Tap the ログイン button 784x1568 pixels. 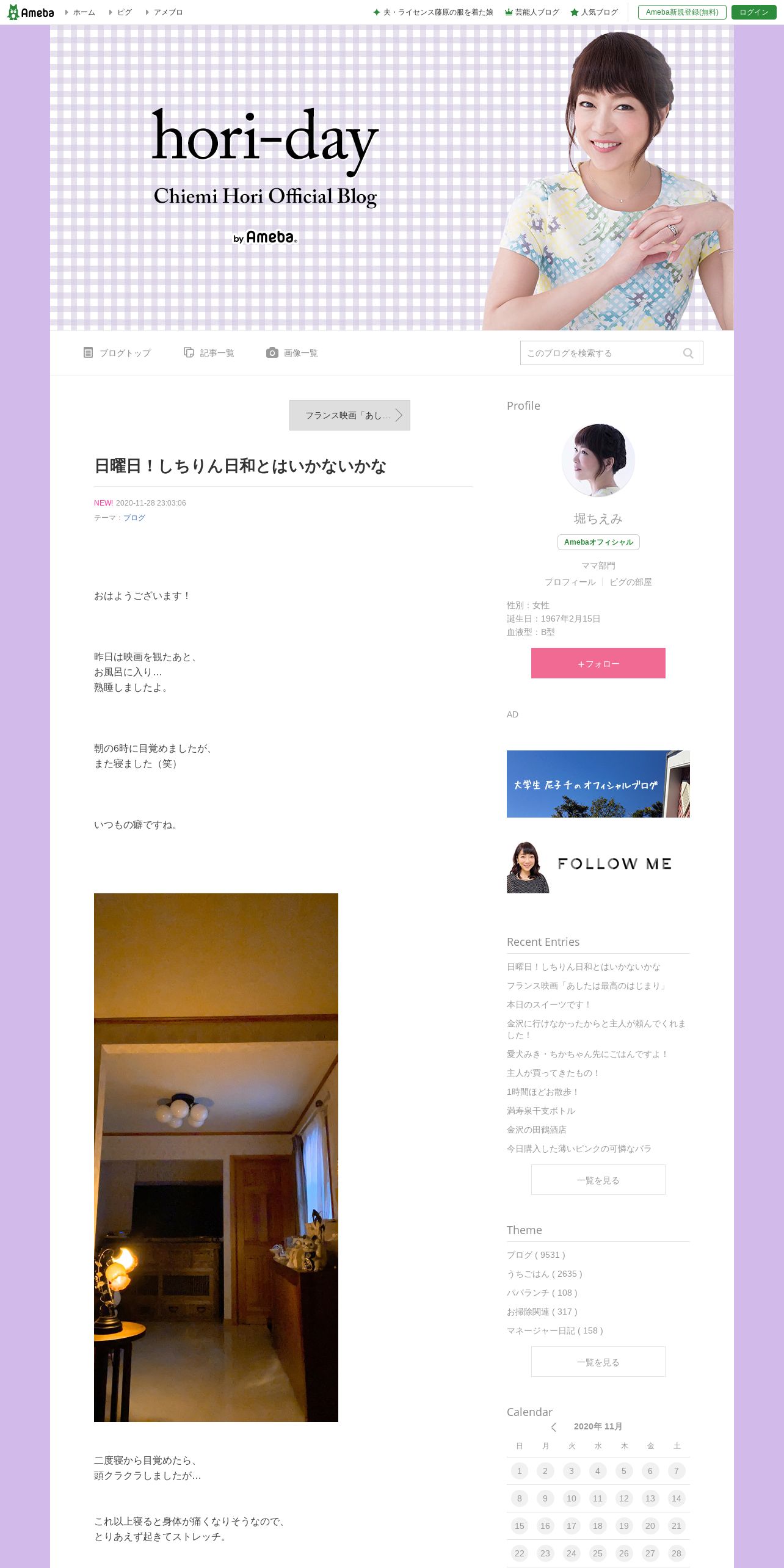tap(753, 12)
